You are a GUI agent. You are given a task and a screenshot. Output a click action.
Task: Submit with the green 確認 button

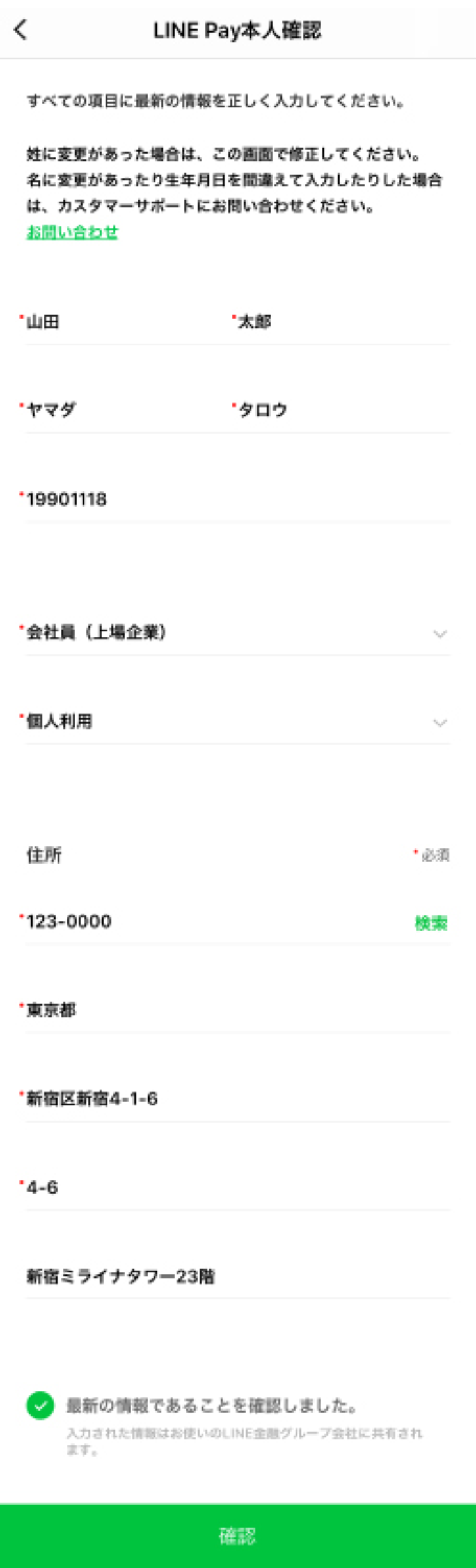pos(238,1535)
